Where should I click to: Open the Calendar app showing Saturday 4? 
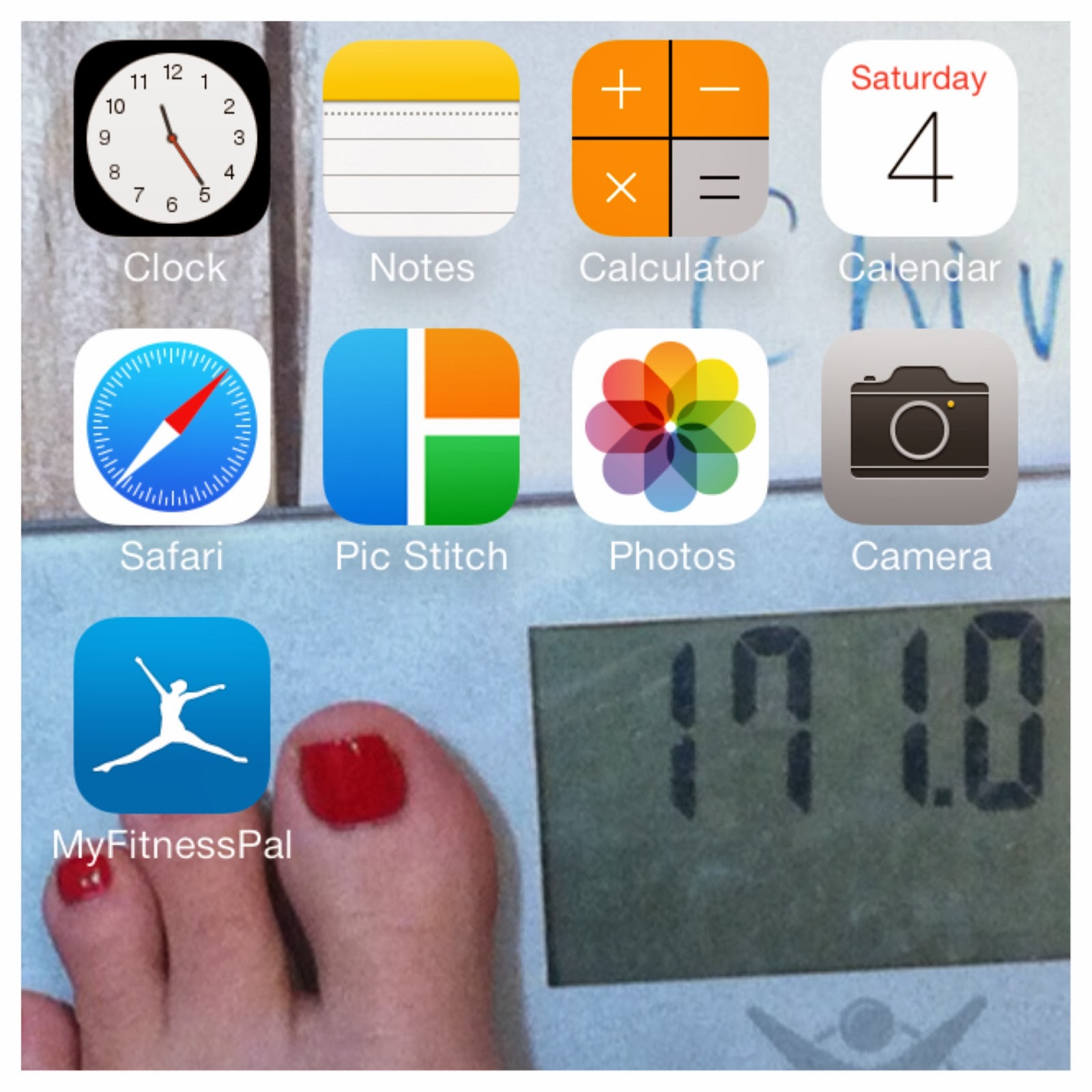click(x=919, y=139)
